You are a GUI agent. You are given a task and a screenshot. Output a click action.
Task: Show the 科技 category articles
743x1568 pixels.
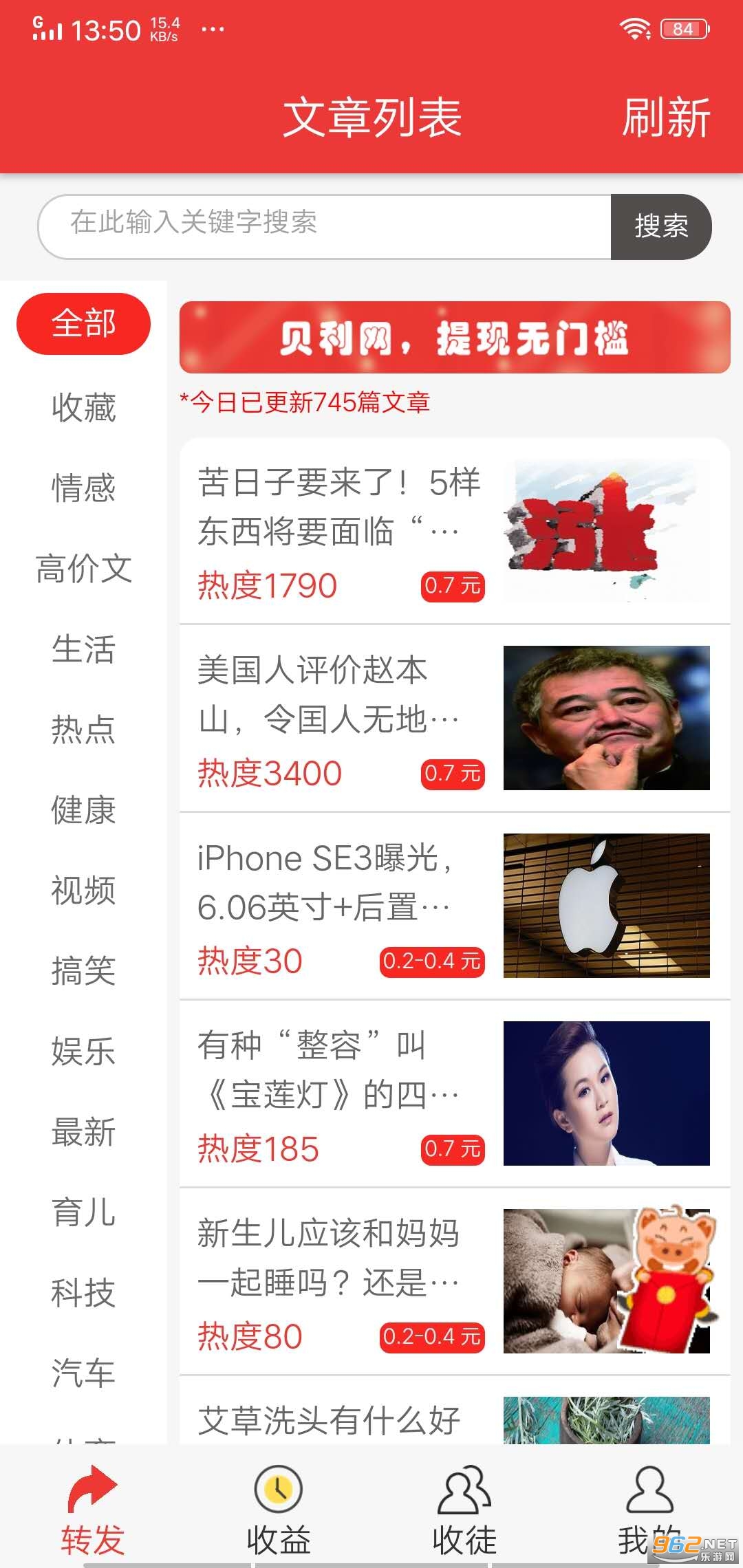pos(83,1293)
